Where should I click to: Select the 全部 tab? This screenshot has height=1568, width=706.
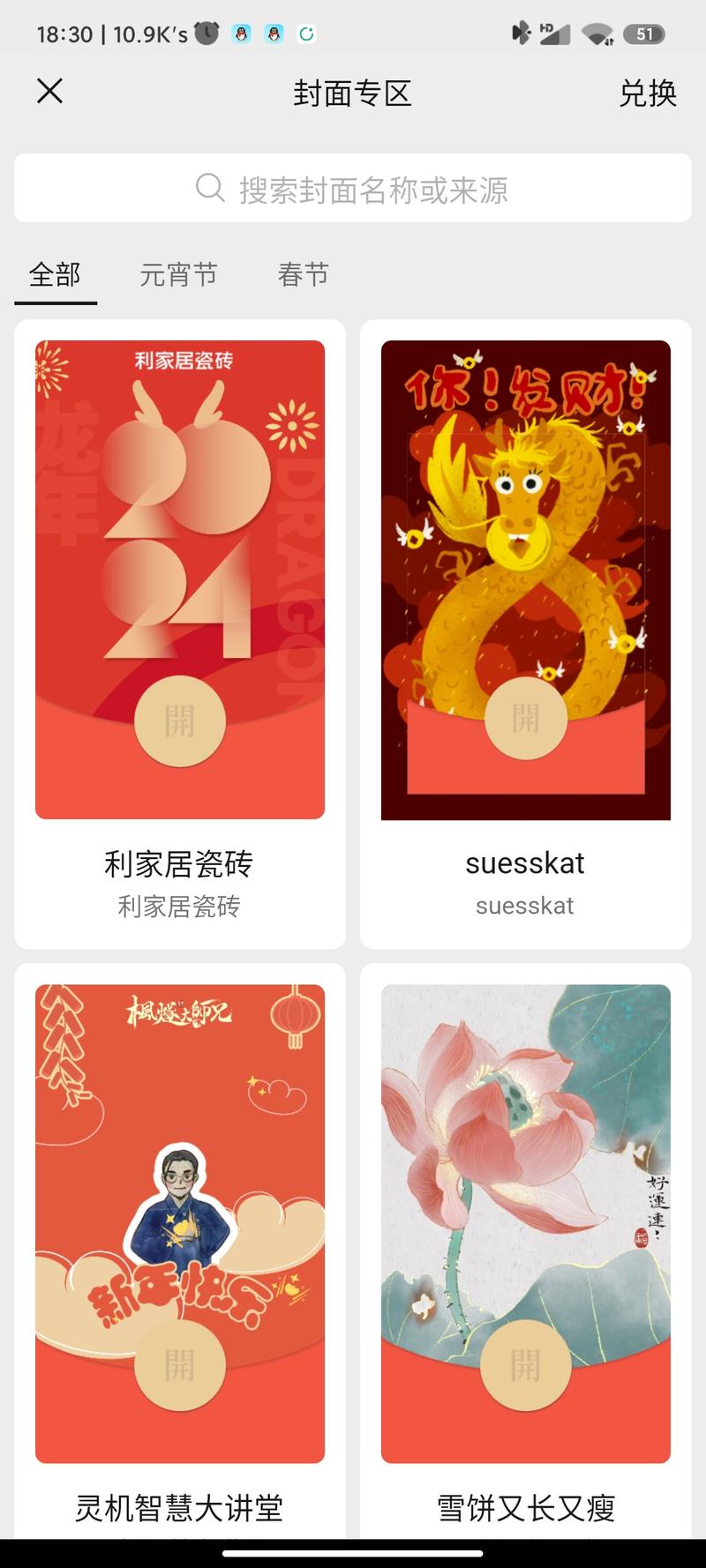[x=55, y=274]
